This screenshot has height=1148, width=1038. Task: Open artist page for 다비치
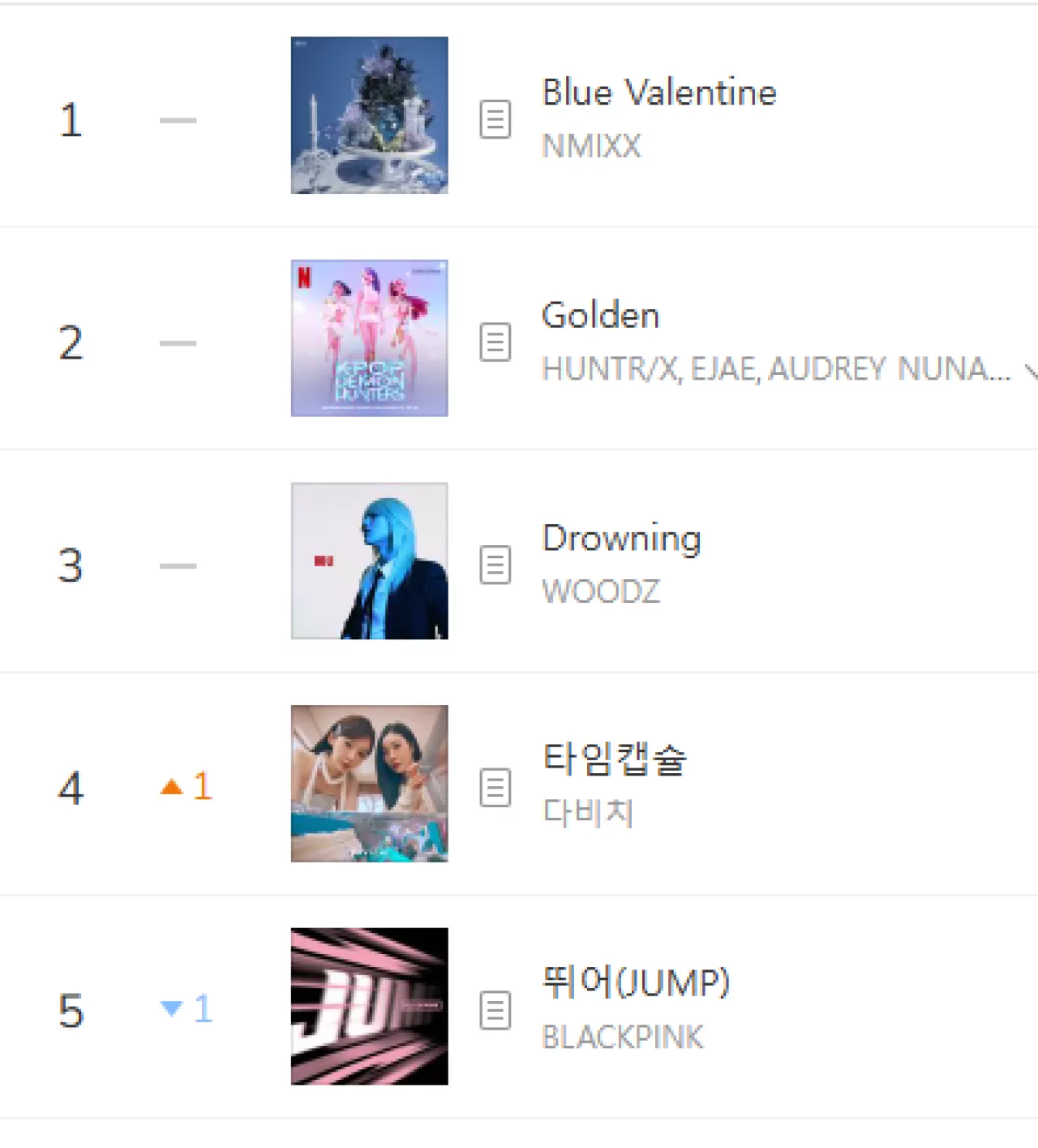pos(588,812)
